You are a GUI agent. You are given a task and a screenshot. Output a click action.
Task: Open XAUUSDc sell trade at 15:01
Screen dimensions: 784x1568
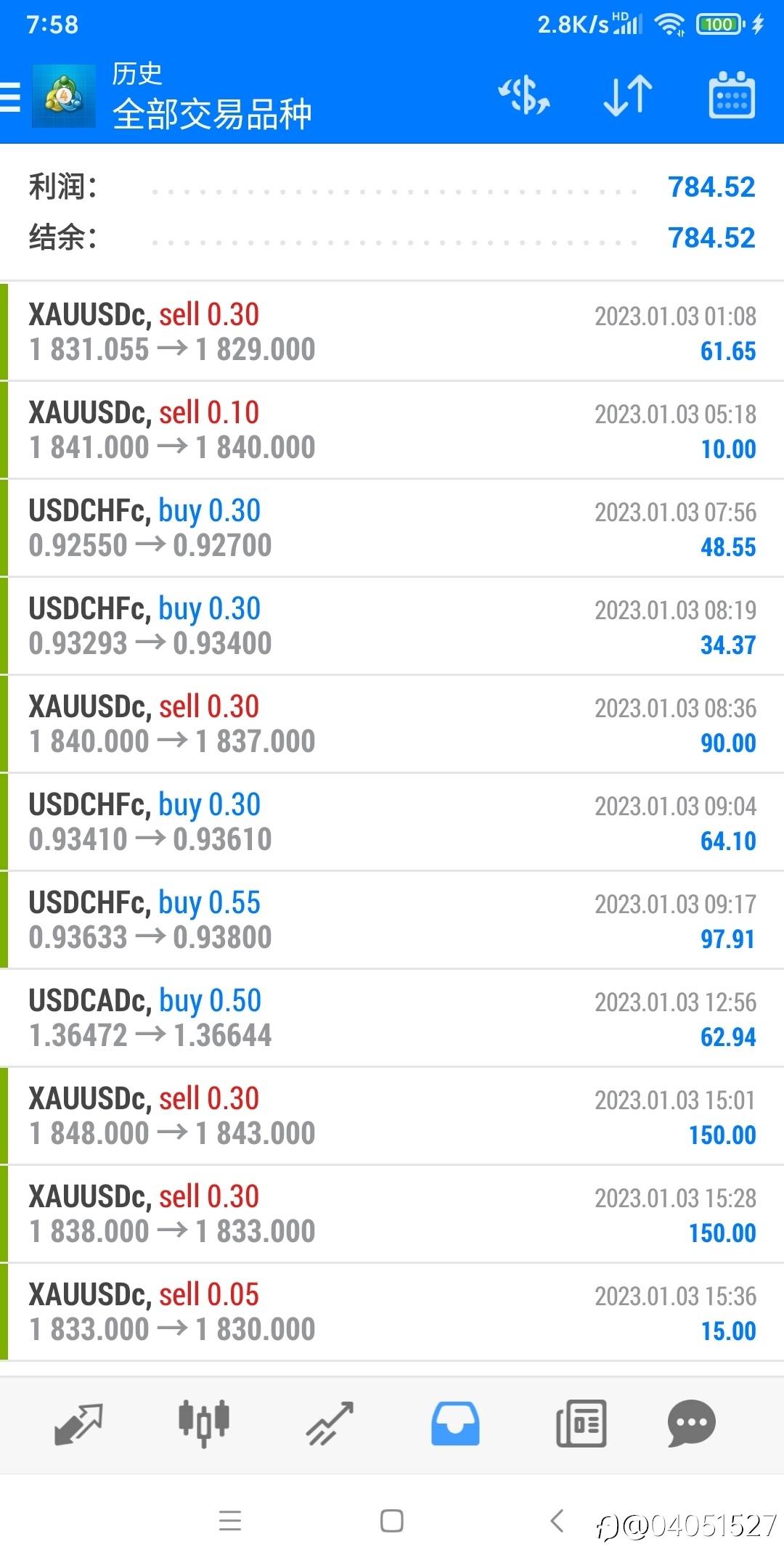(x=392, y=1116)
